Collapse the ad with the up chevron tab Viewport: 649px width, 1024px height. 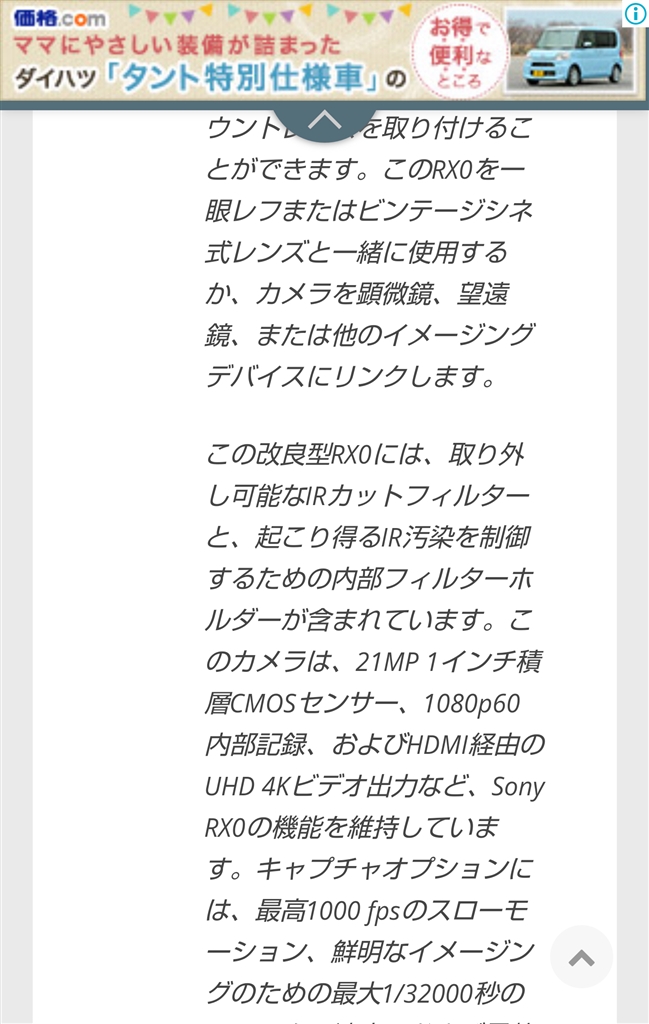pyautogui.click(x=325, y=121)
